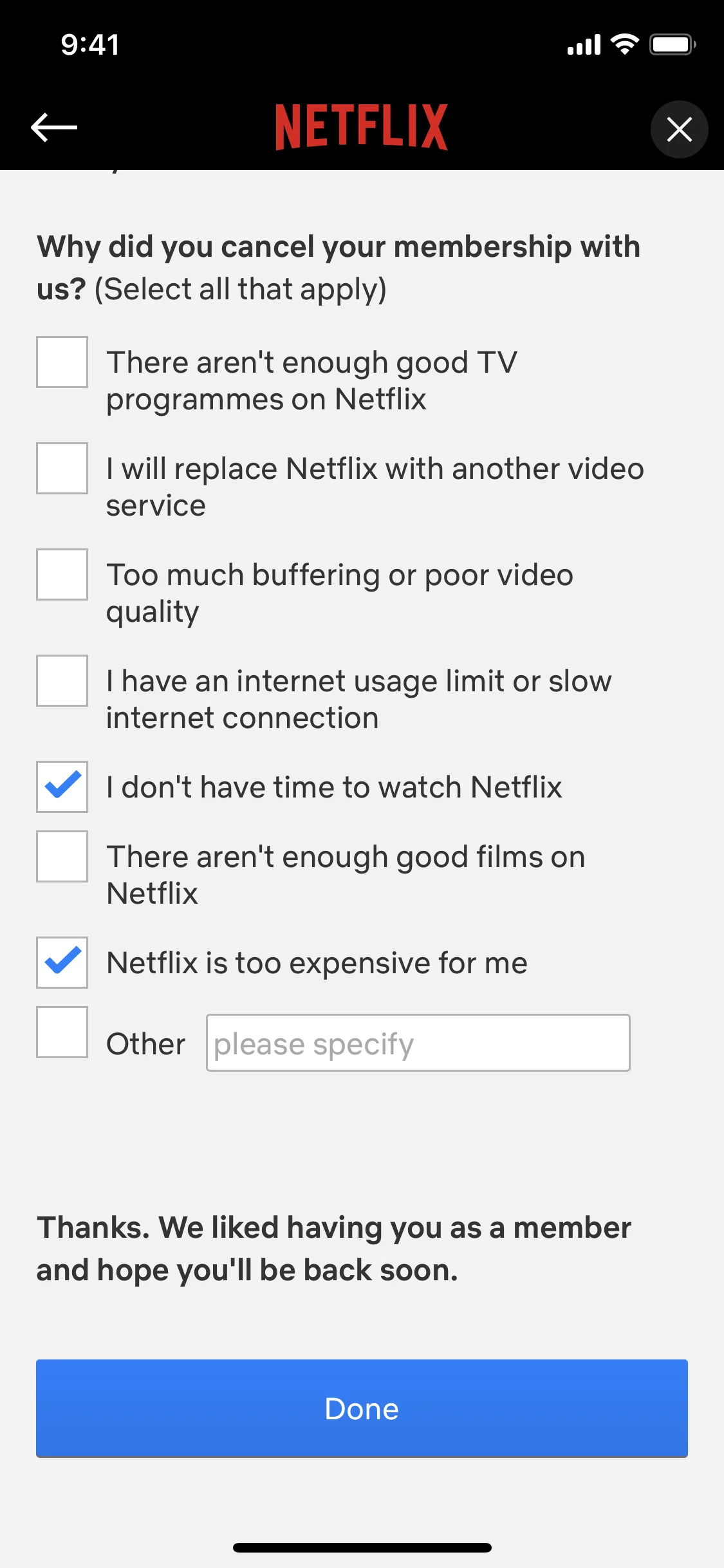Tap the home indicator bar
This screenshot has height=1568, width=724.
click(x=362, y=1547)
